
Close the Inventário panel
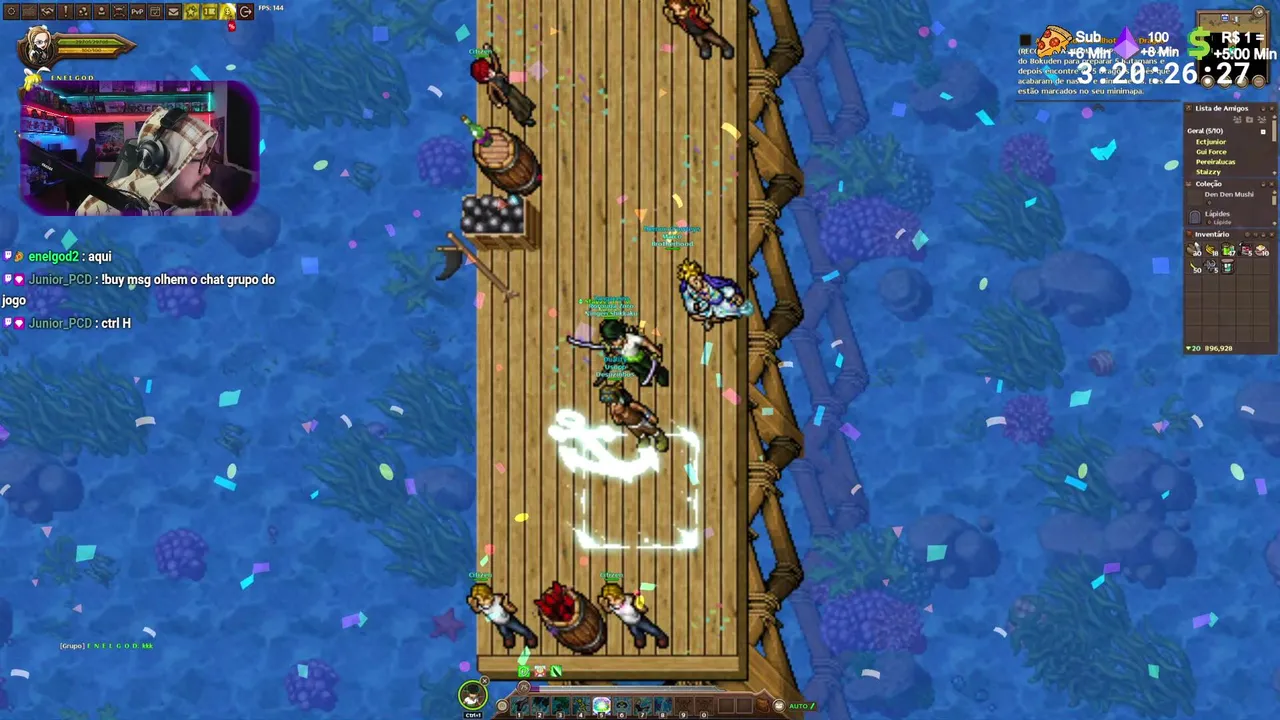(1272, 234)
